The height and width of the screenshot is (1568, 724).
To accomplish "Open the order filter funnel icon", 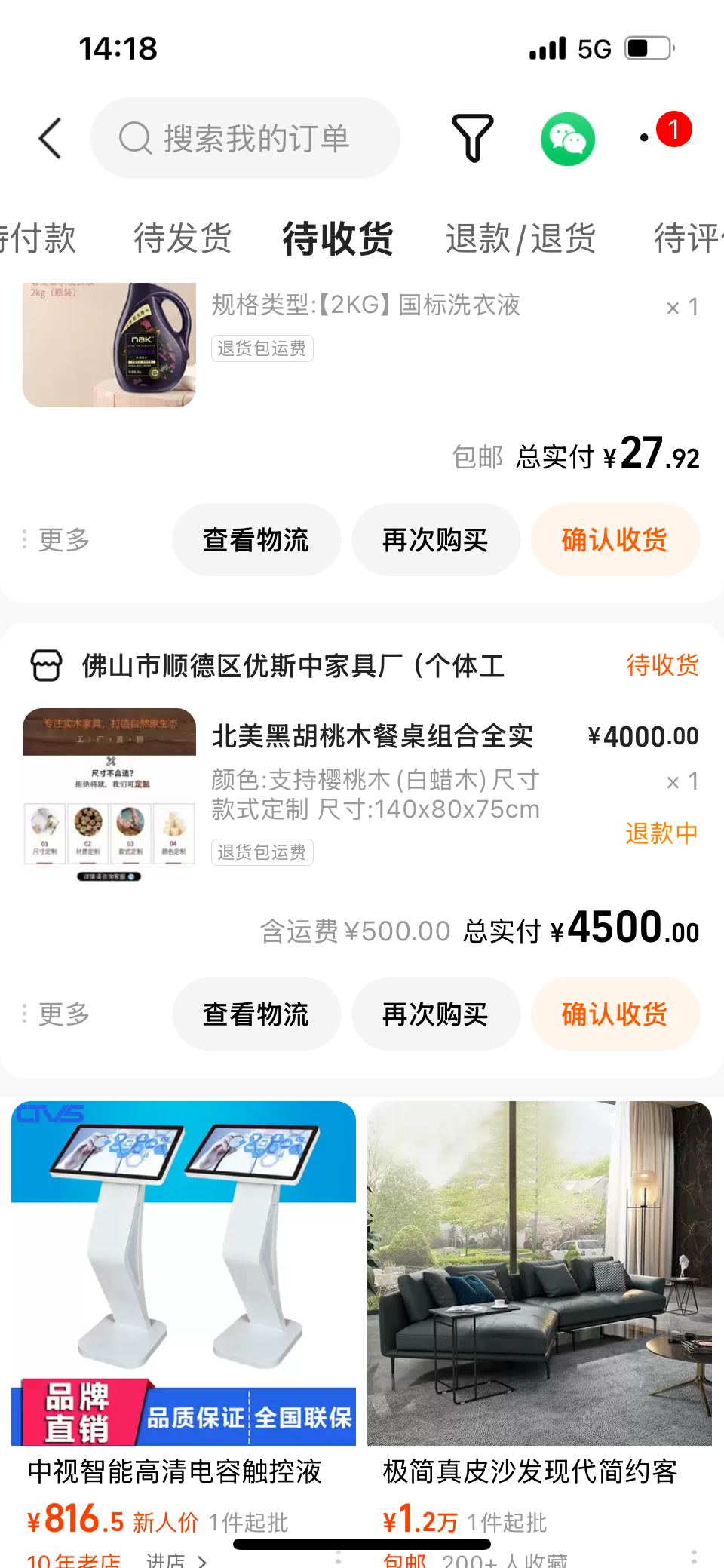I will coord(472,138).
